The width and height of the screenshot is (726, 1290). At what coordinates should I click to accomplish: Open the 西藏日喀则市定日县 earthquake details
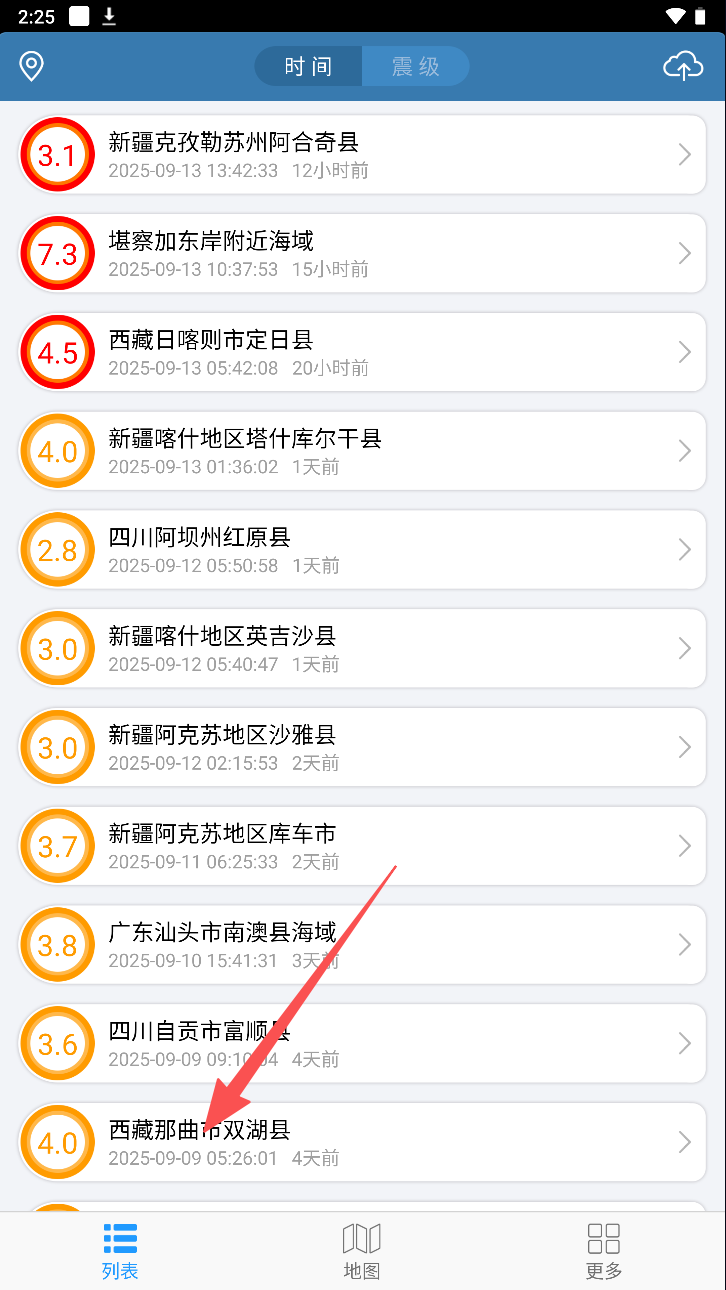click(363, 352)
